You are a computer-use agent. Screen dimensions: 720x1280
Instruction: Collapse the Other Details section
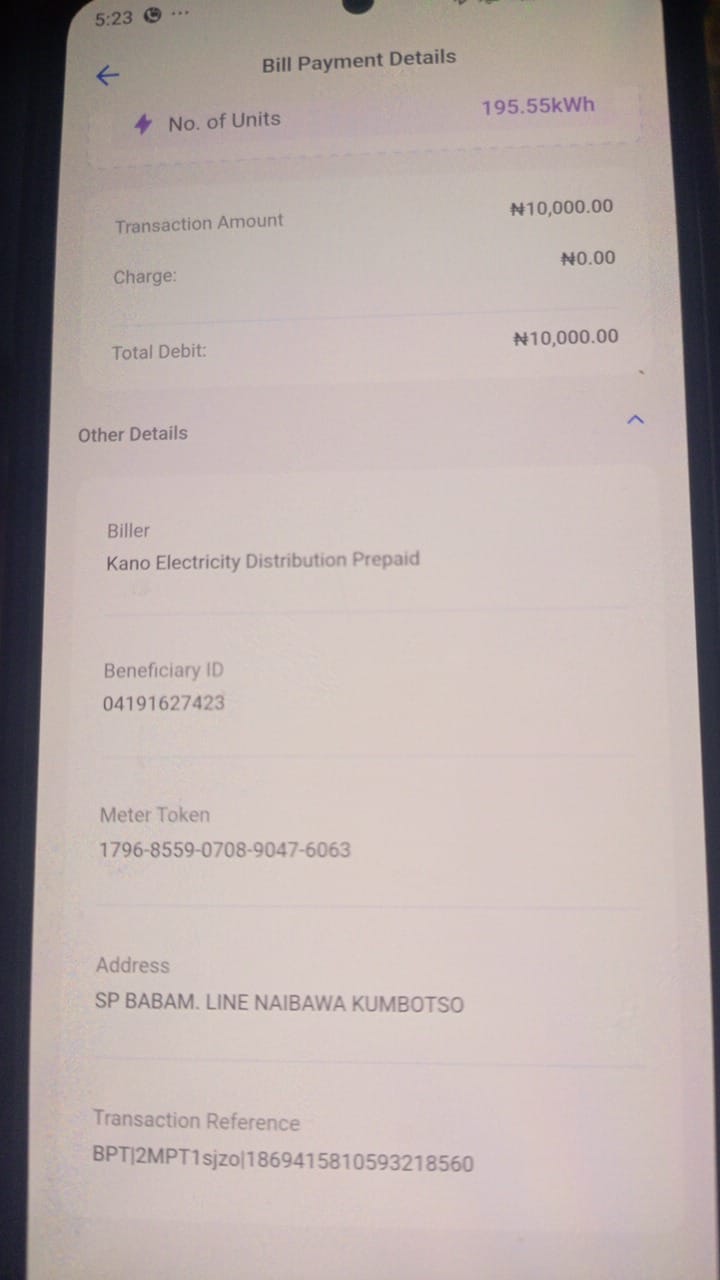(x=634, y=419)
